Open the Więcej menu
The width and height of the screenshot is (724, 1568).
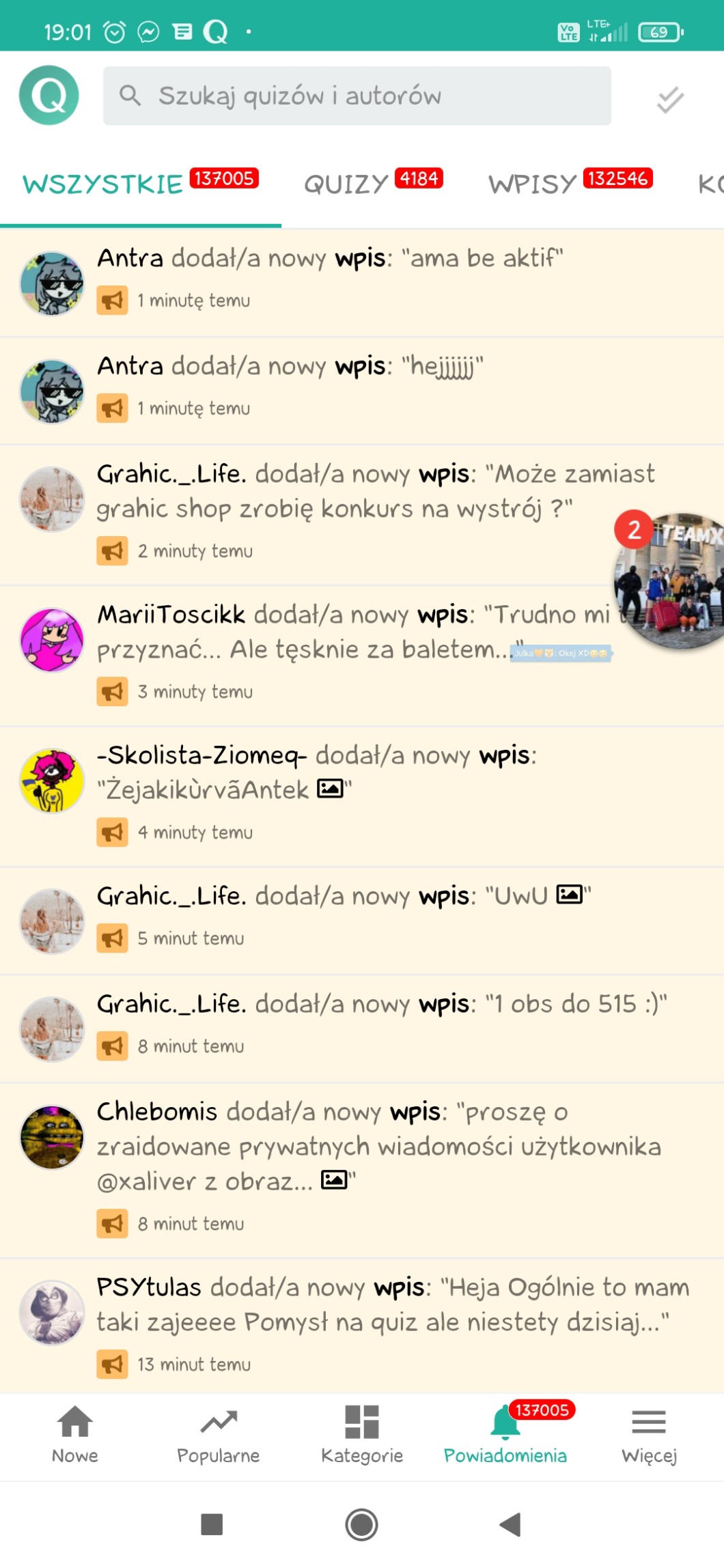click(649, 1434)
